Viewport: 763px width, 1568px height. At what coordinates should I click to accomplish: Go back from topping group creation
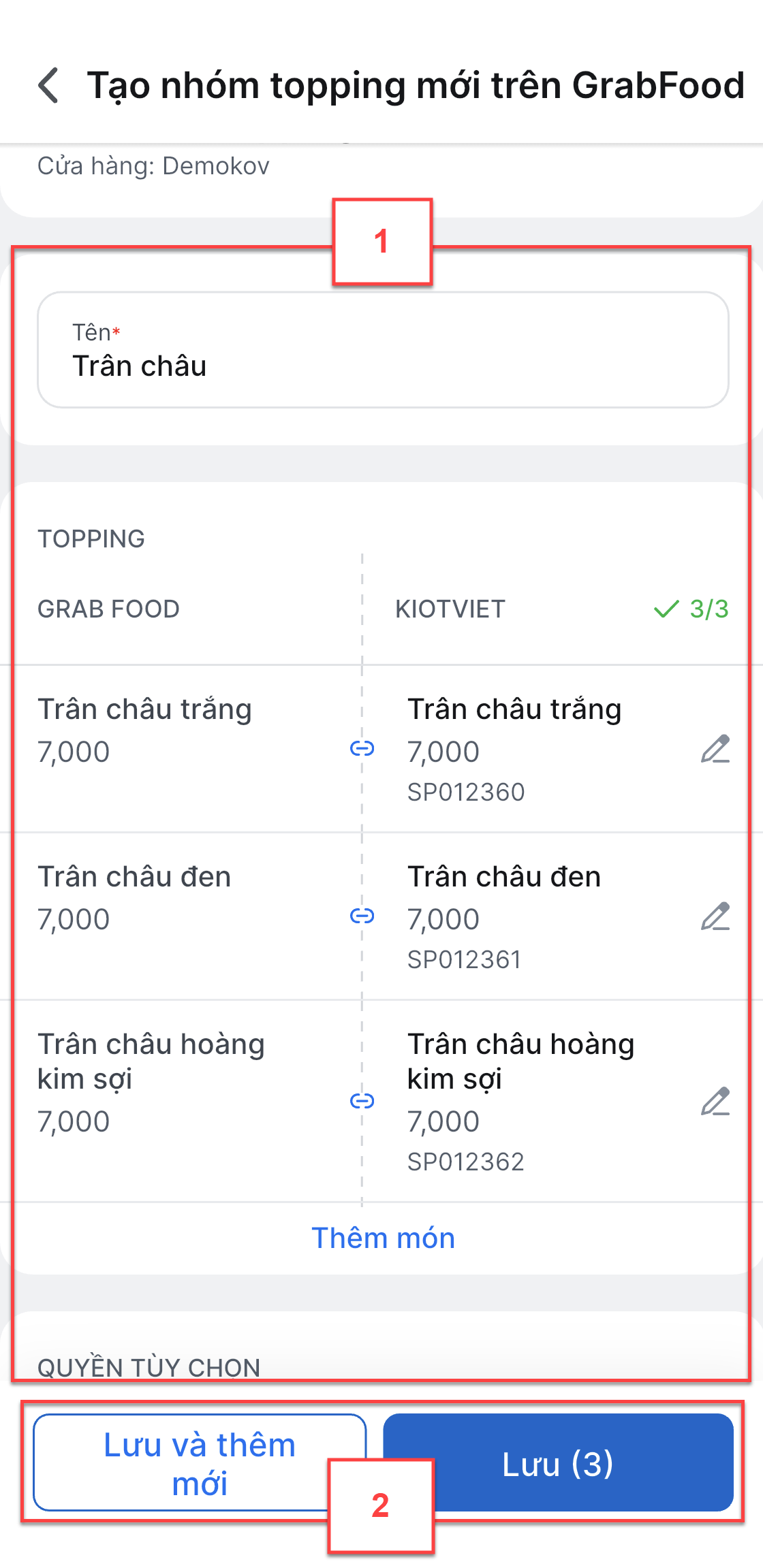coord(49,86)
